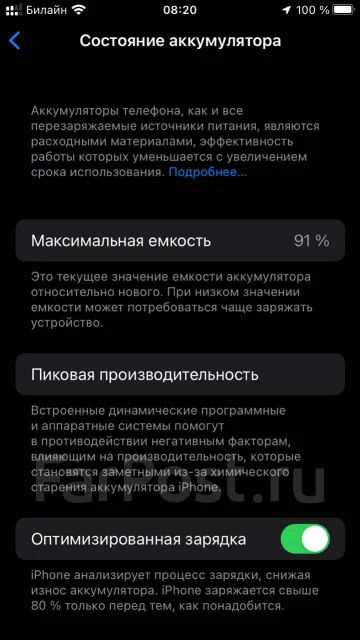Open the Подробнее… link
This screenshot has height=640, width=360.
[207, 172]
